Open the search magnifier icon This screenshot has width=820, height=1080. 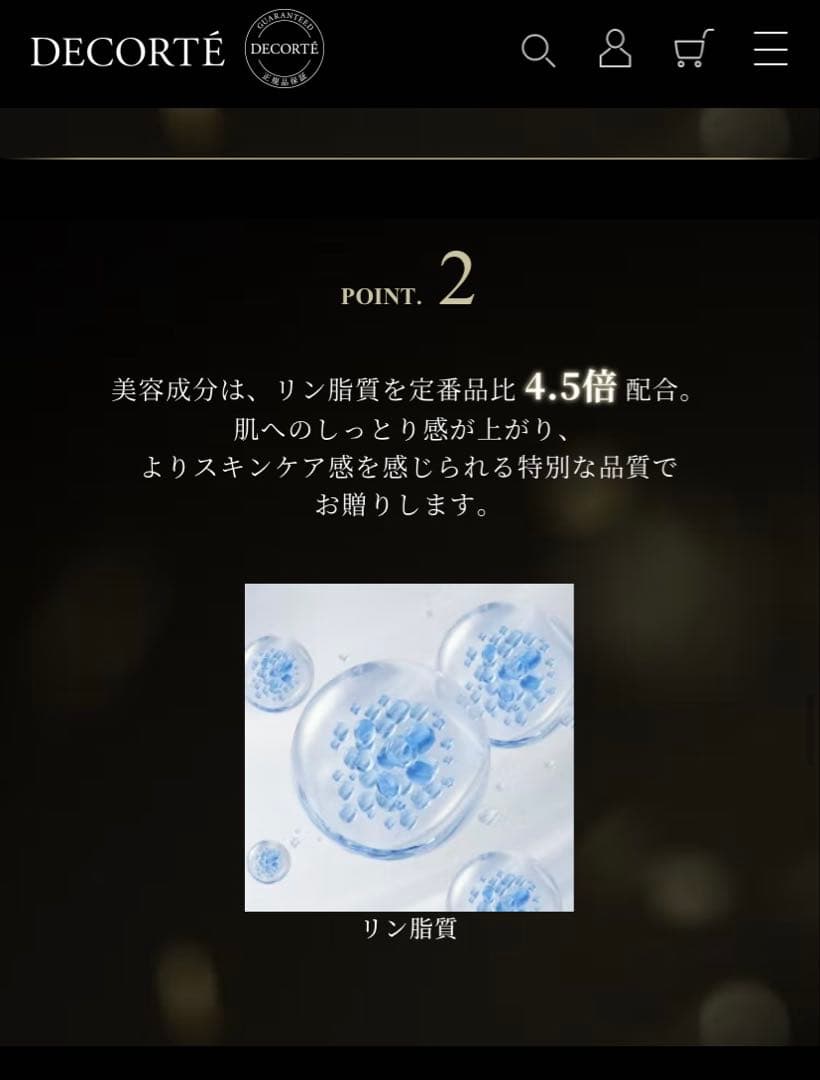click(x=538, y=50)
